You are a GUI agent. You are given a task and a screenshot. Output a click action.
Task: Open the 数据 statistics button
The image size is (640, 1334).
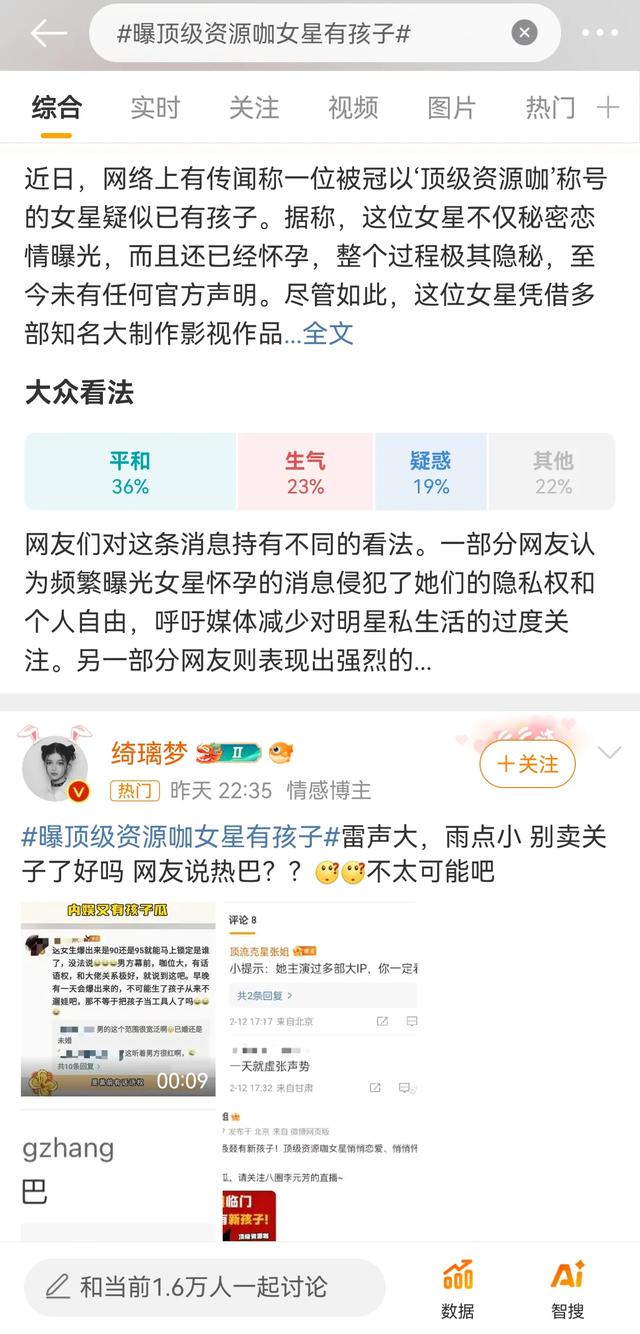[458, 1288]
